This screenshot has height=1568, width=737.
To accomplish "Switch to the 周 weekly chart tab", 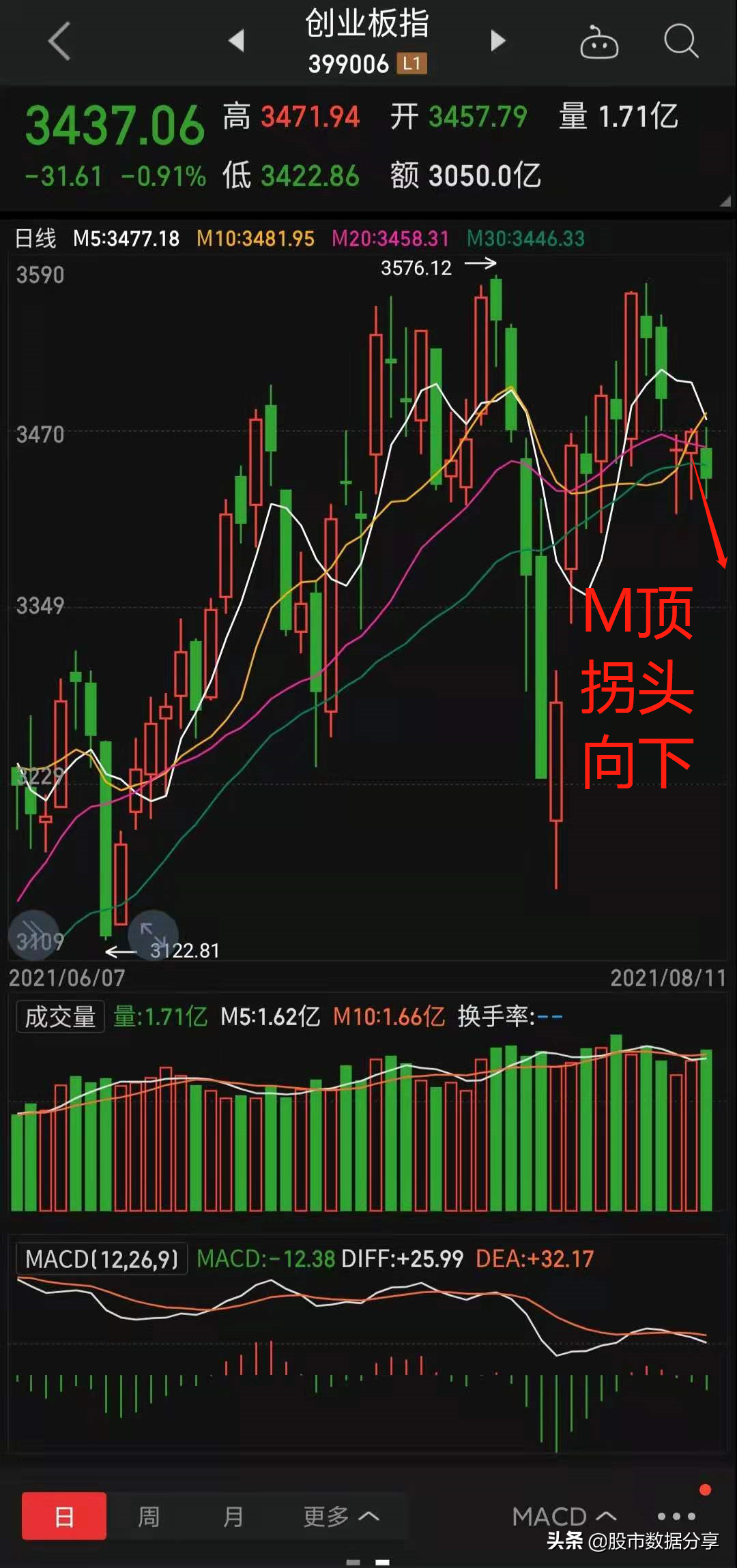I will click(x=149, y=1516).
